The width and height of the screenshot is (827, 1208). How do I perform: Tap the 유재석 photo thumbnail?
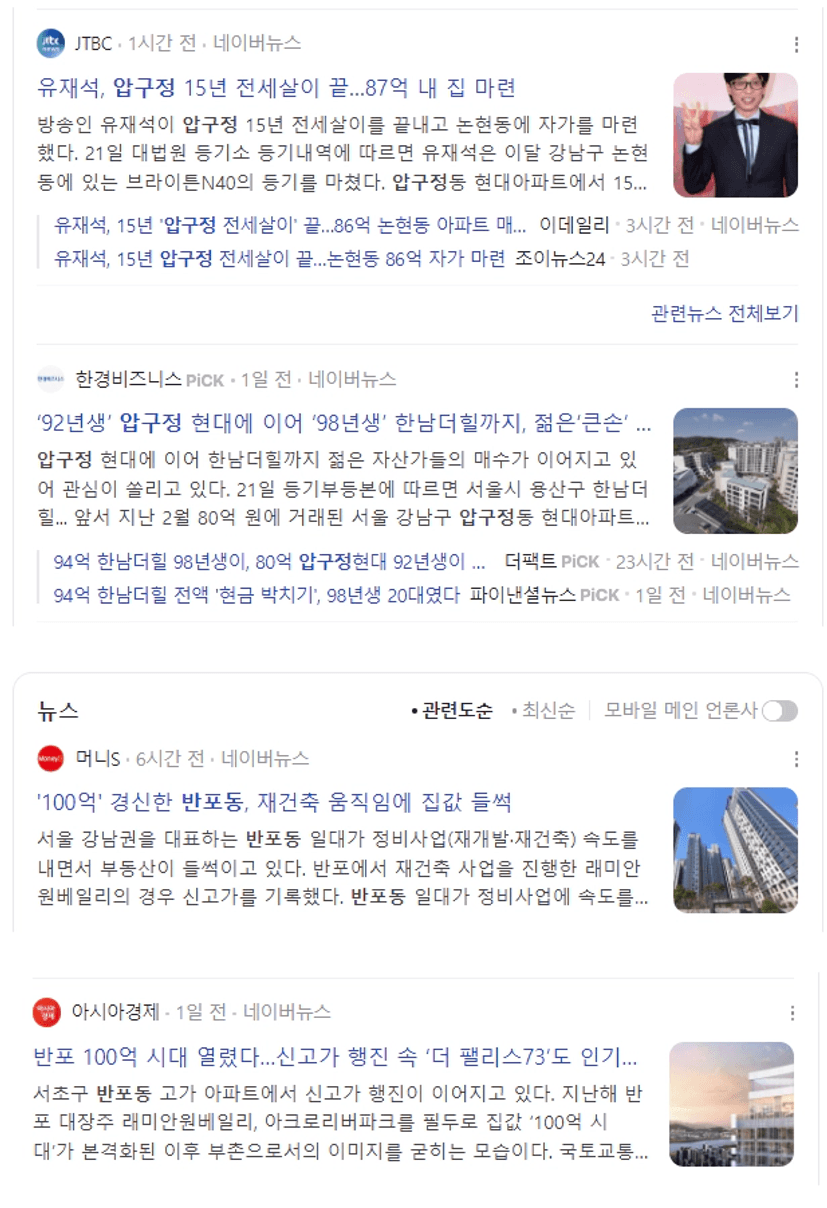coord(735,135)
